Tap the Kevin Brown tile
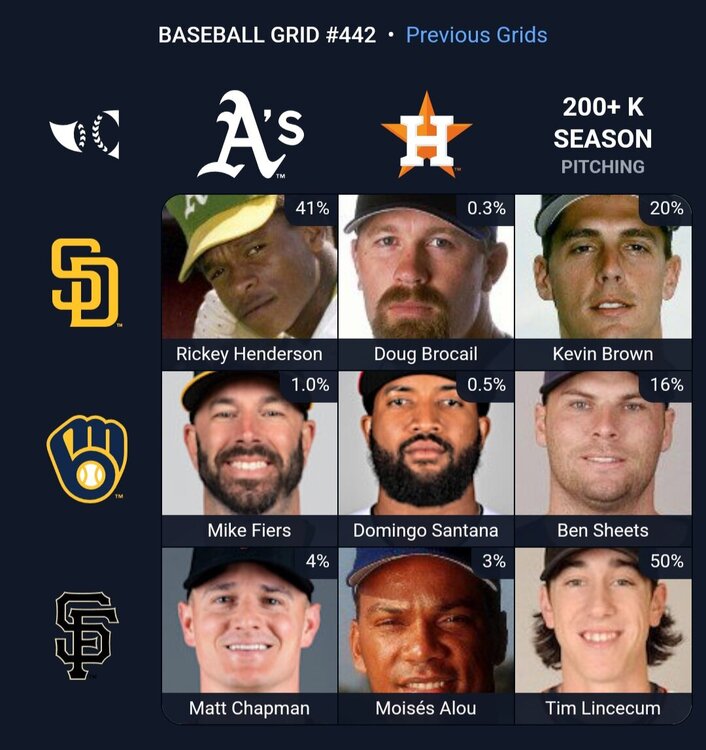The width and height of the screenshot is (706, 750). (602, 282)
